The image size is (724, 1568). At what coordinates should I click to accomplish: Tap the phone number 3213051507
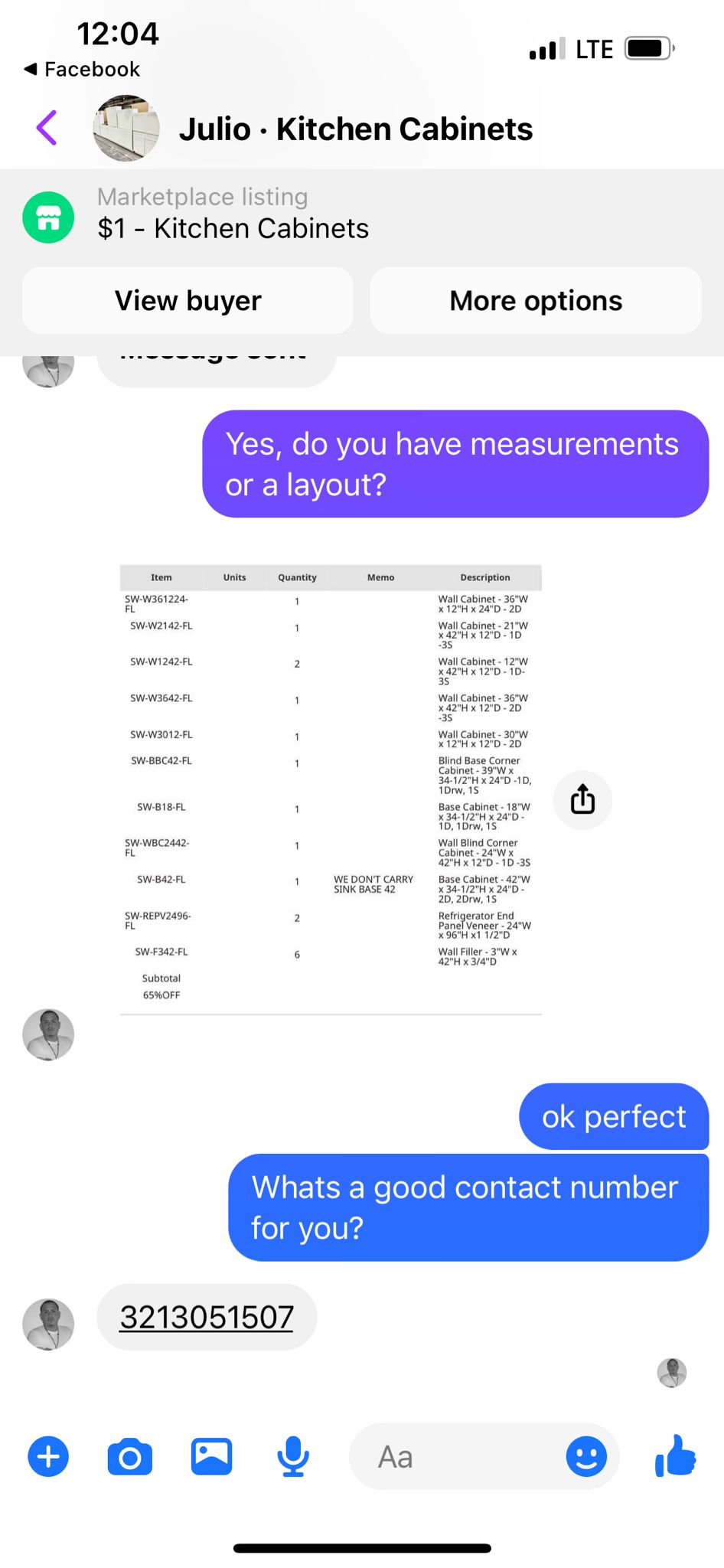207,1317
